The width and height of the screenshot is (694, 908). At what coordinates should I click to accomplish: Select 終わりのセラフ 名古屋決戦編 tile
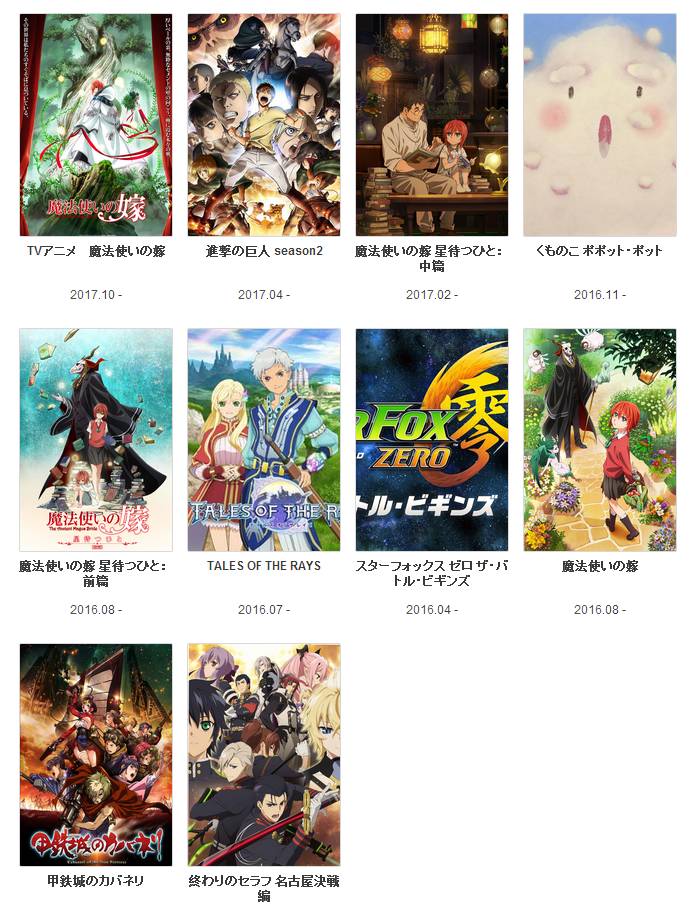point(264,755)
